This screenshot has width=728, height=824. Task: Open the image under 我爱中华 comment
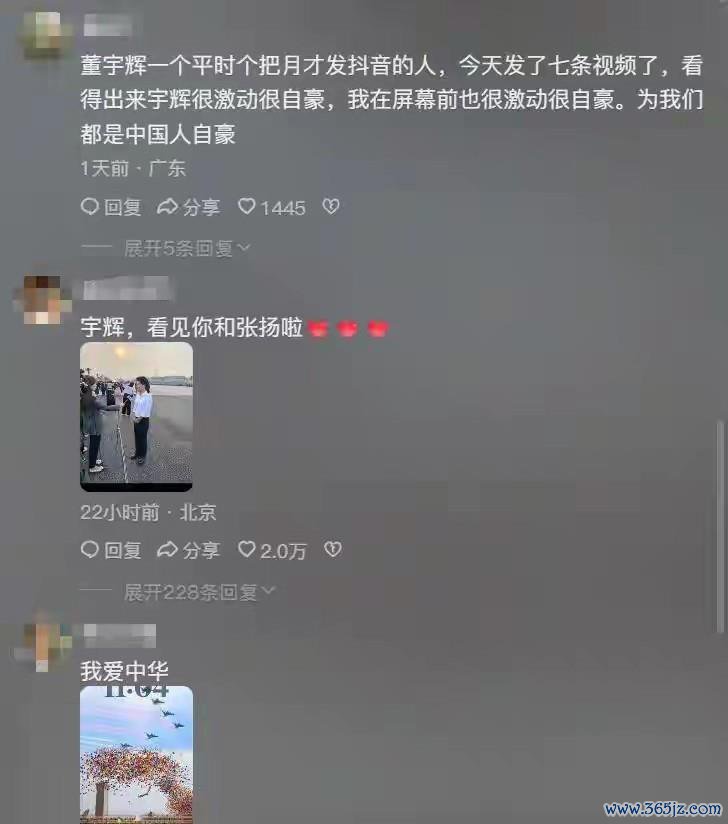(136, 755)
